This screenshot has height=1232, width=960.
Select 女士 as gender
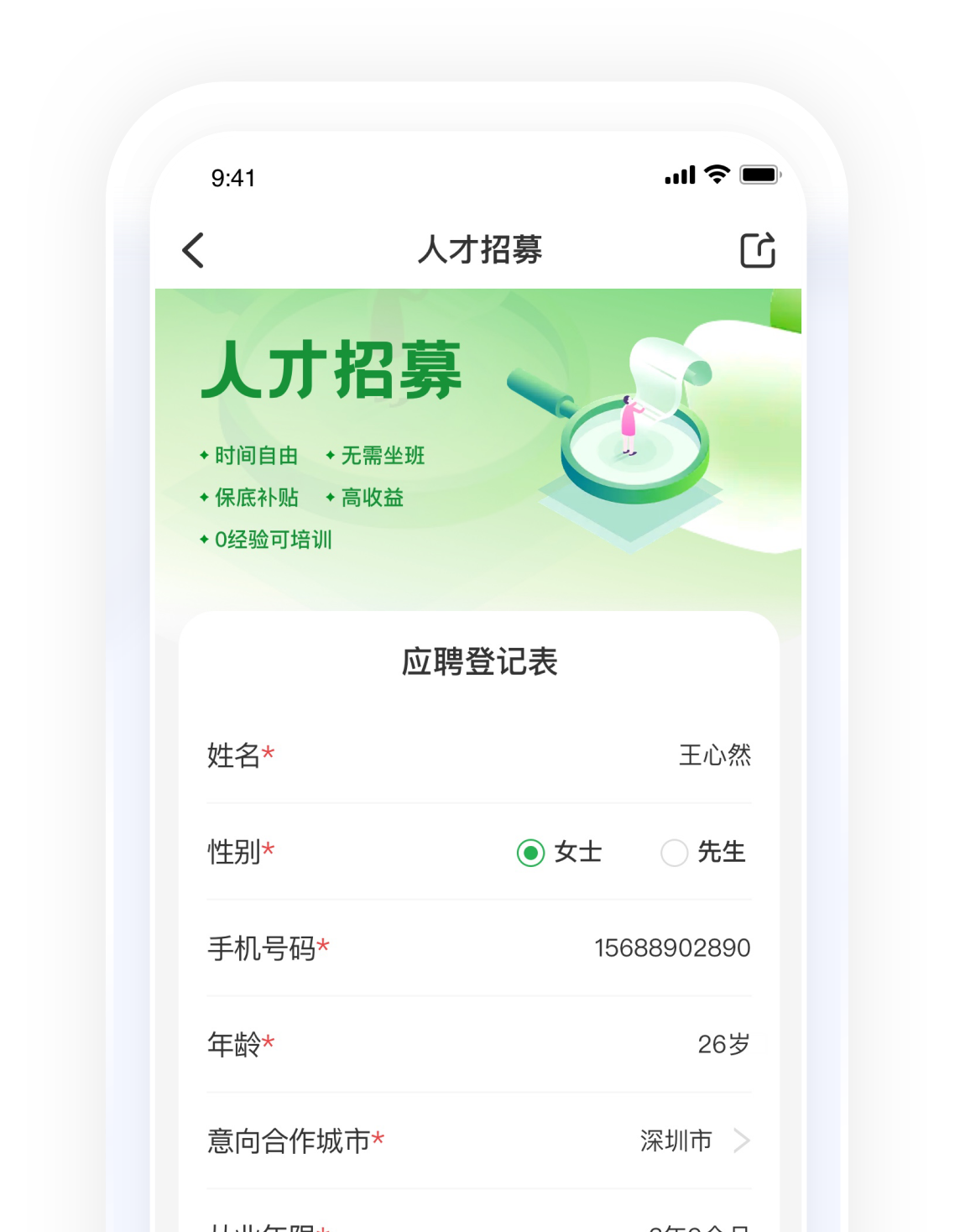coord(530,853)
